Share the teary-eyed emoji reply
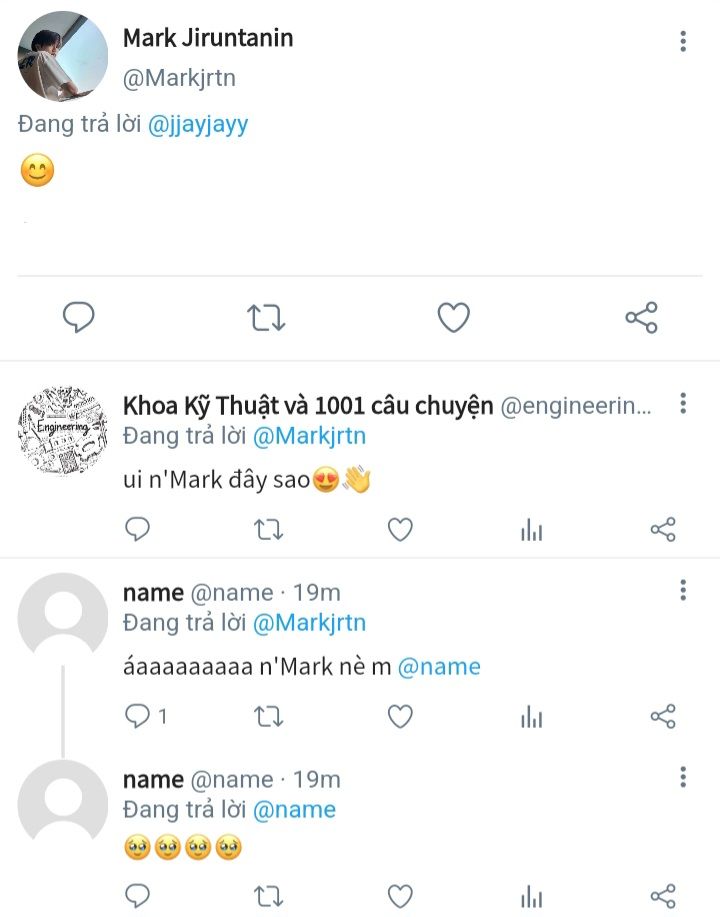The height and width of the screenshot is (917, 720). click(663, 894)
